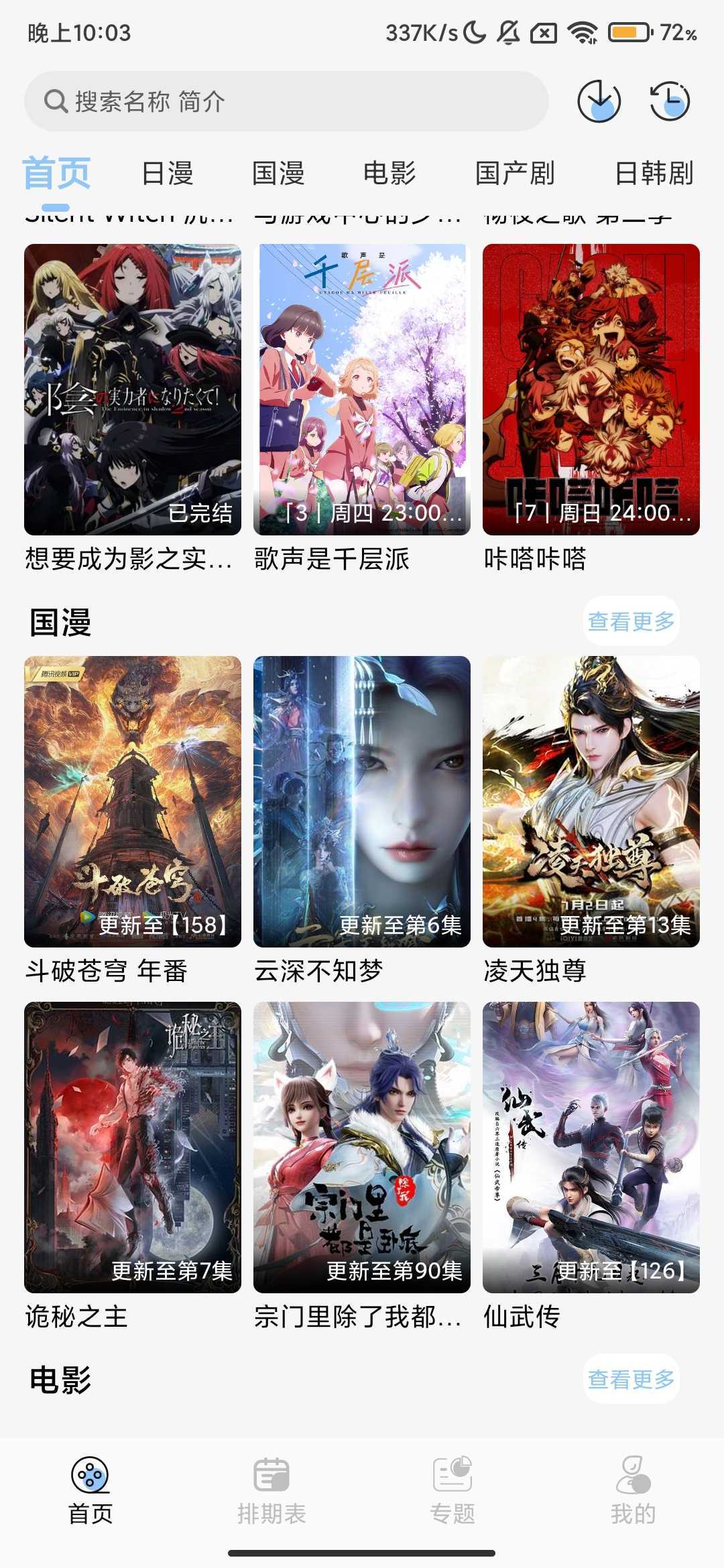The width and height of the screenshot is (724, 1568).
Task: Tap 查看更多 beside the 国漫 section
Action: point(631,621)
